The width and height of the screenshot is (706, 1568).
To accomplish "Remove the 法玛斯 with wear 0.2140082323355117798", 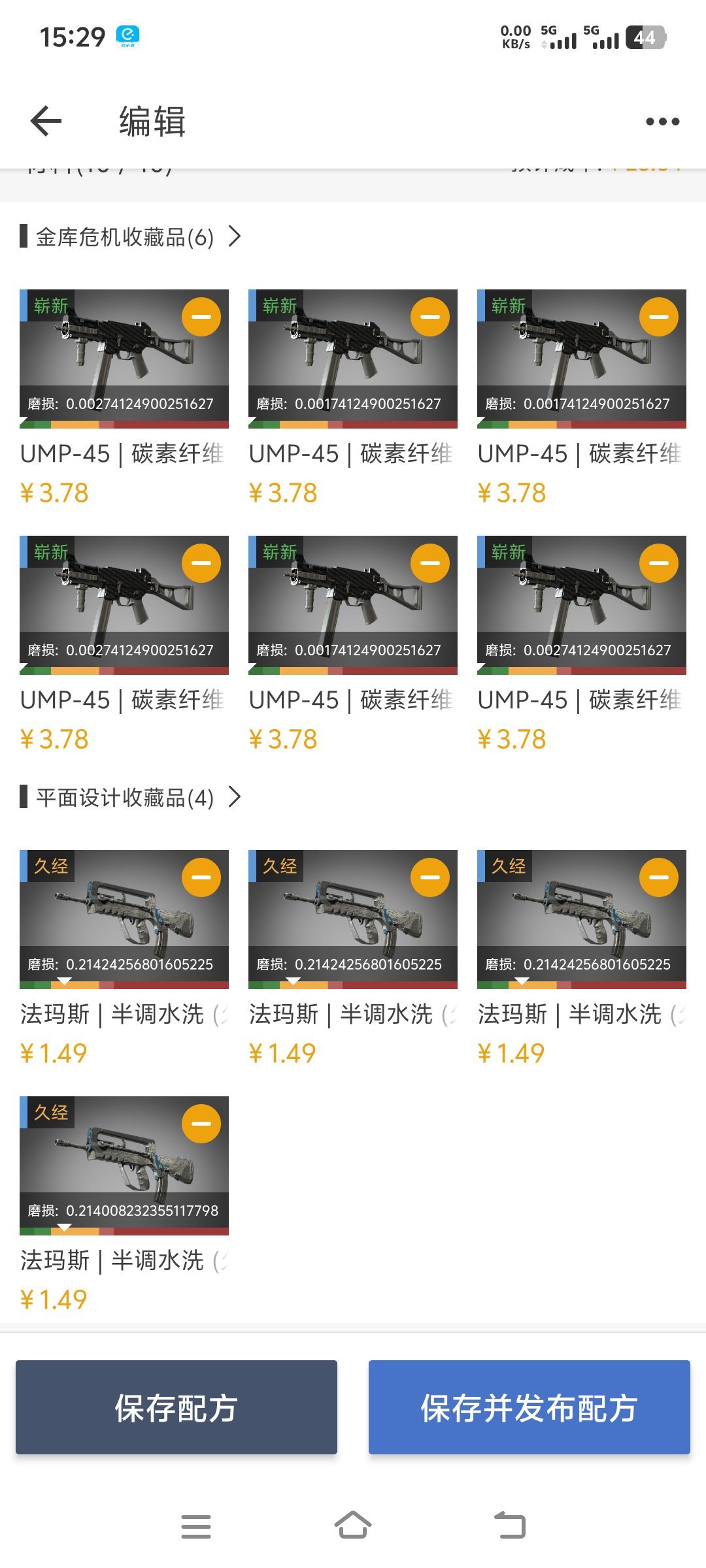I will (201, 1124).
